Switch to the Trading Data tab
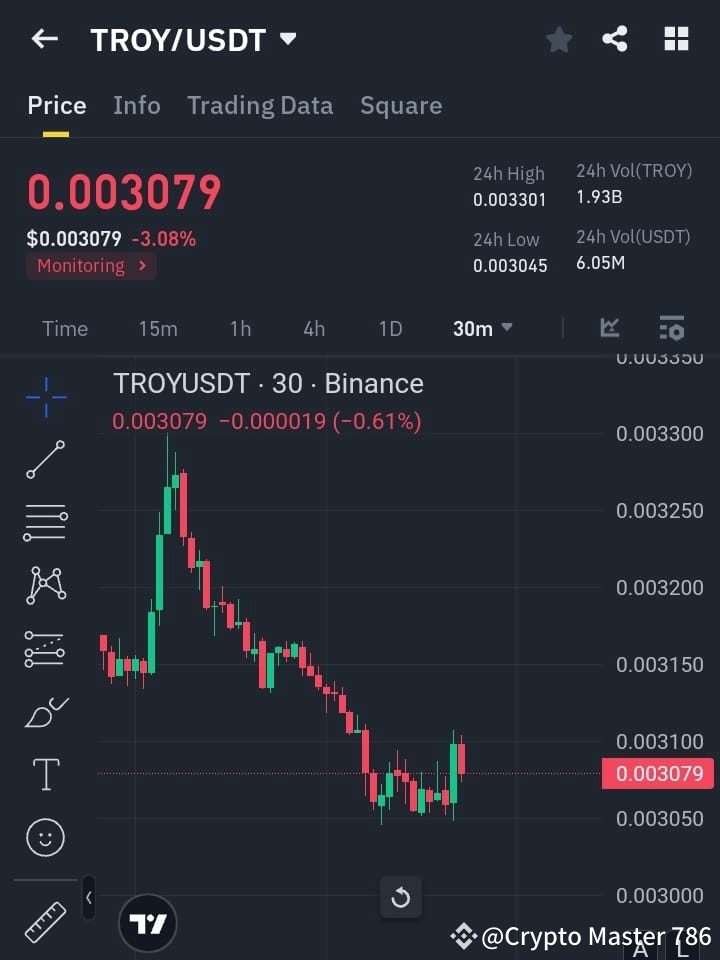The width and height of the screenshot is (720, 960). click(x=260, y=105)
